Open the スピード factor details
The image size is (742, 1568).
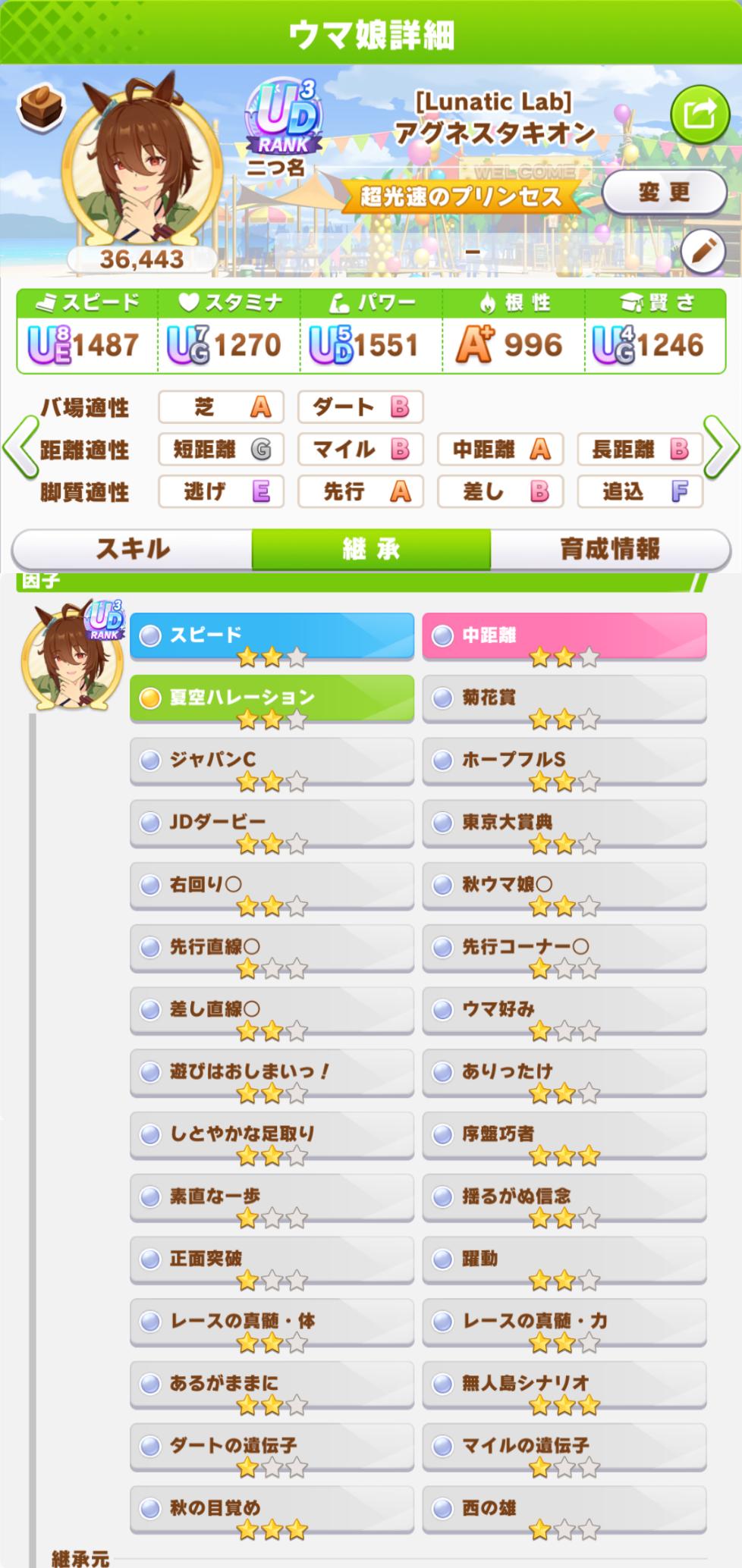point(272,635)
